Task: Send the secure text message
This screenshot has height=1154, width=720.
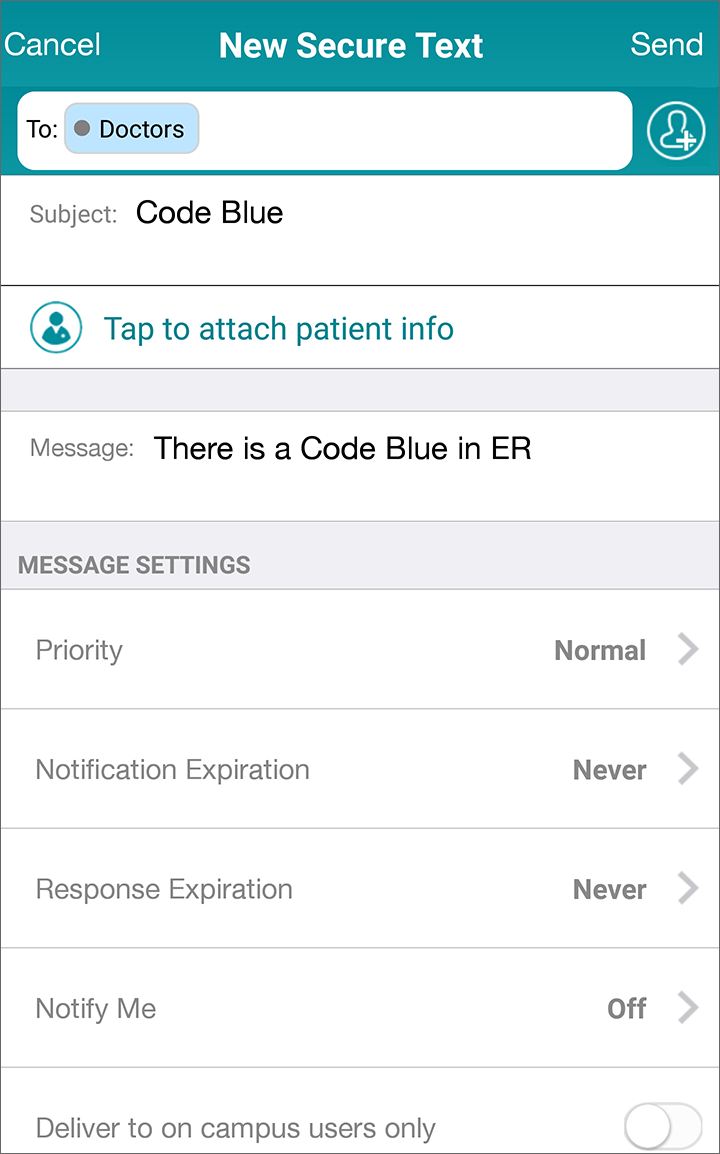Action: [666, 45]
